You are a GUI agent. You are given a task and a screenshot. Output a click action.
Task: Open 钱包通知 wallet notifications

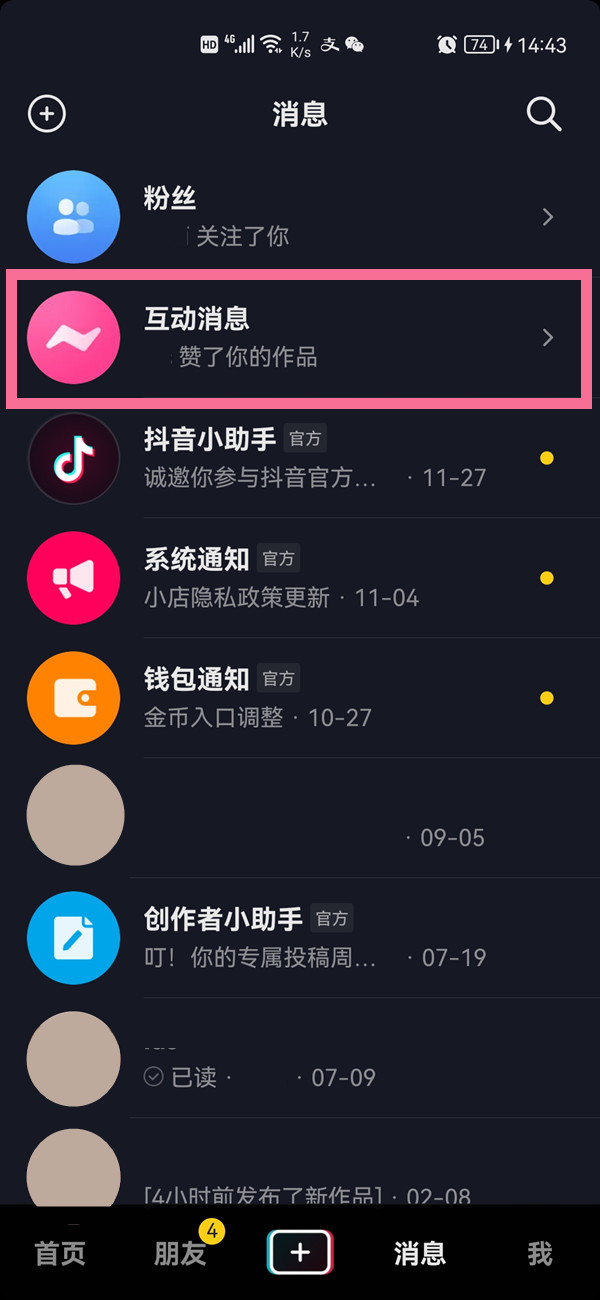point(300,698)
